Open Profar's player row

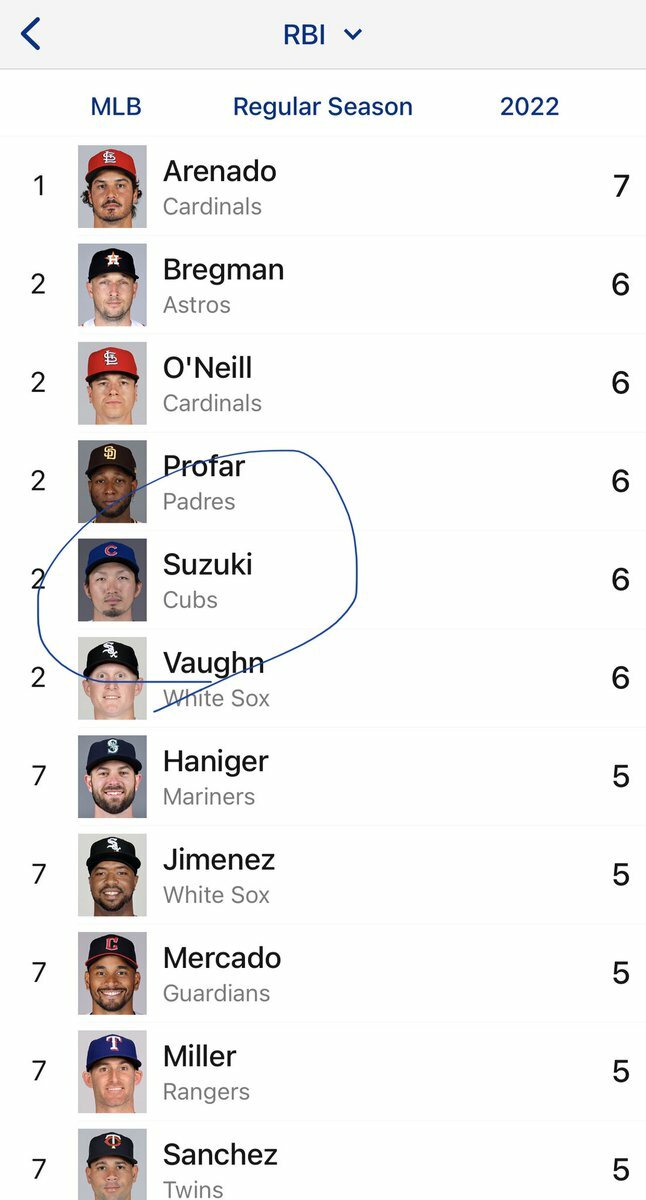coord(323,481)
